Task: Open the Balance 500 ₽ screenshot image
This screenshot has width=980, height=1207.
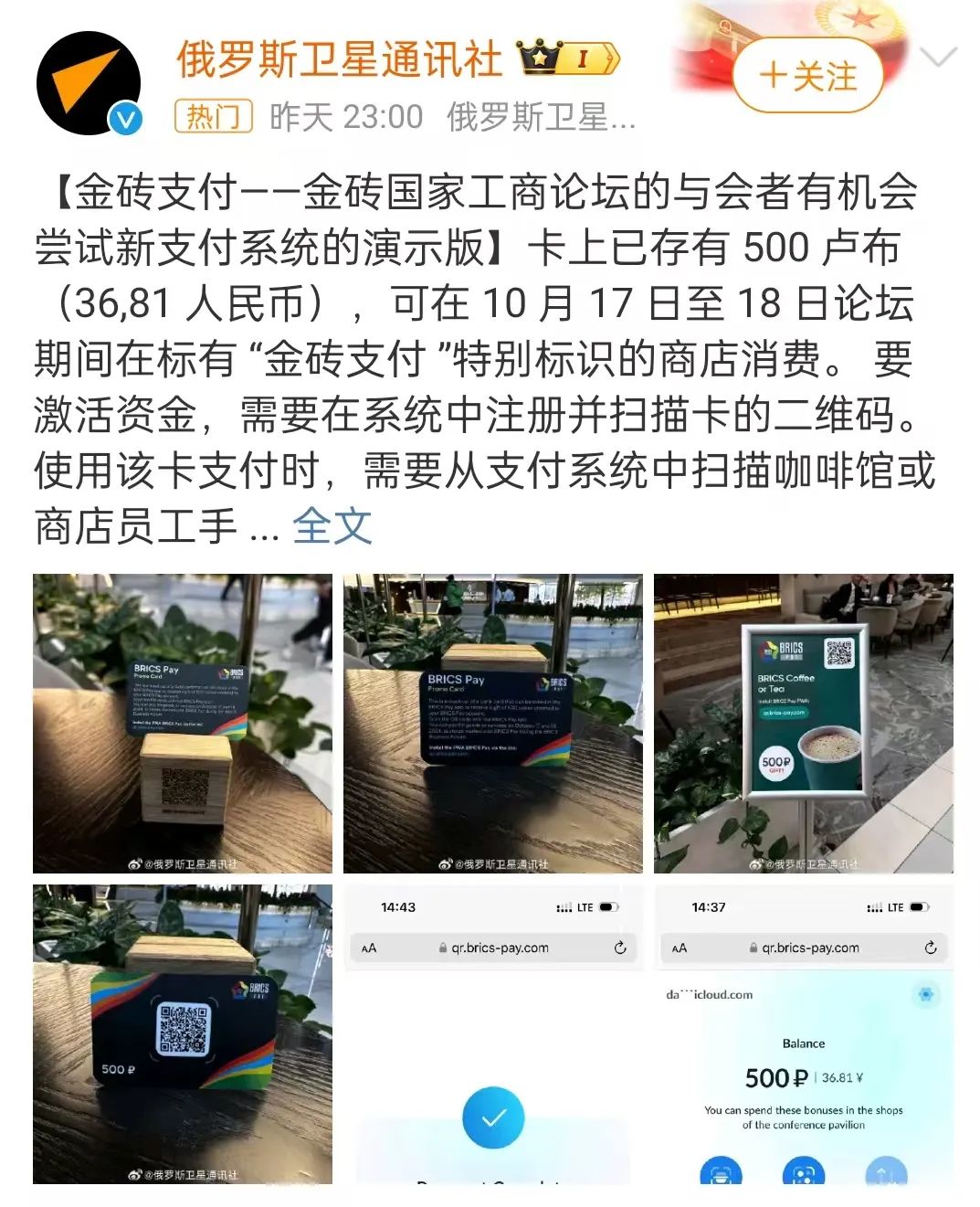Action: [804, 1034]
